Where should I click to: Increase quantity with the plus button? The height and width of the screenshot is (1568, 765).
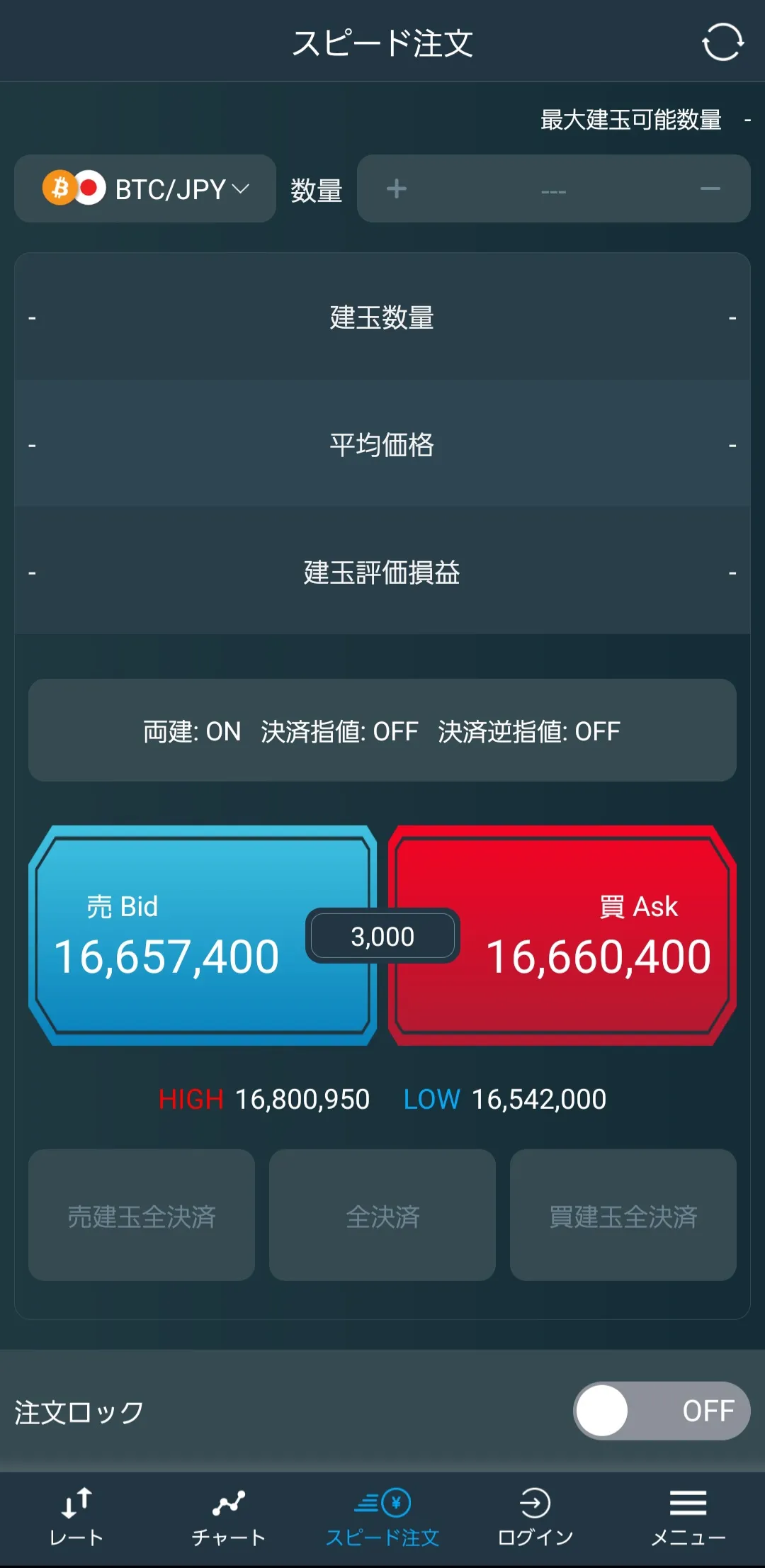(396, 188)
